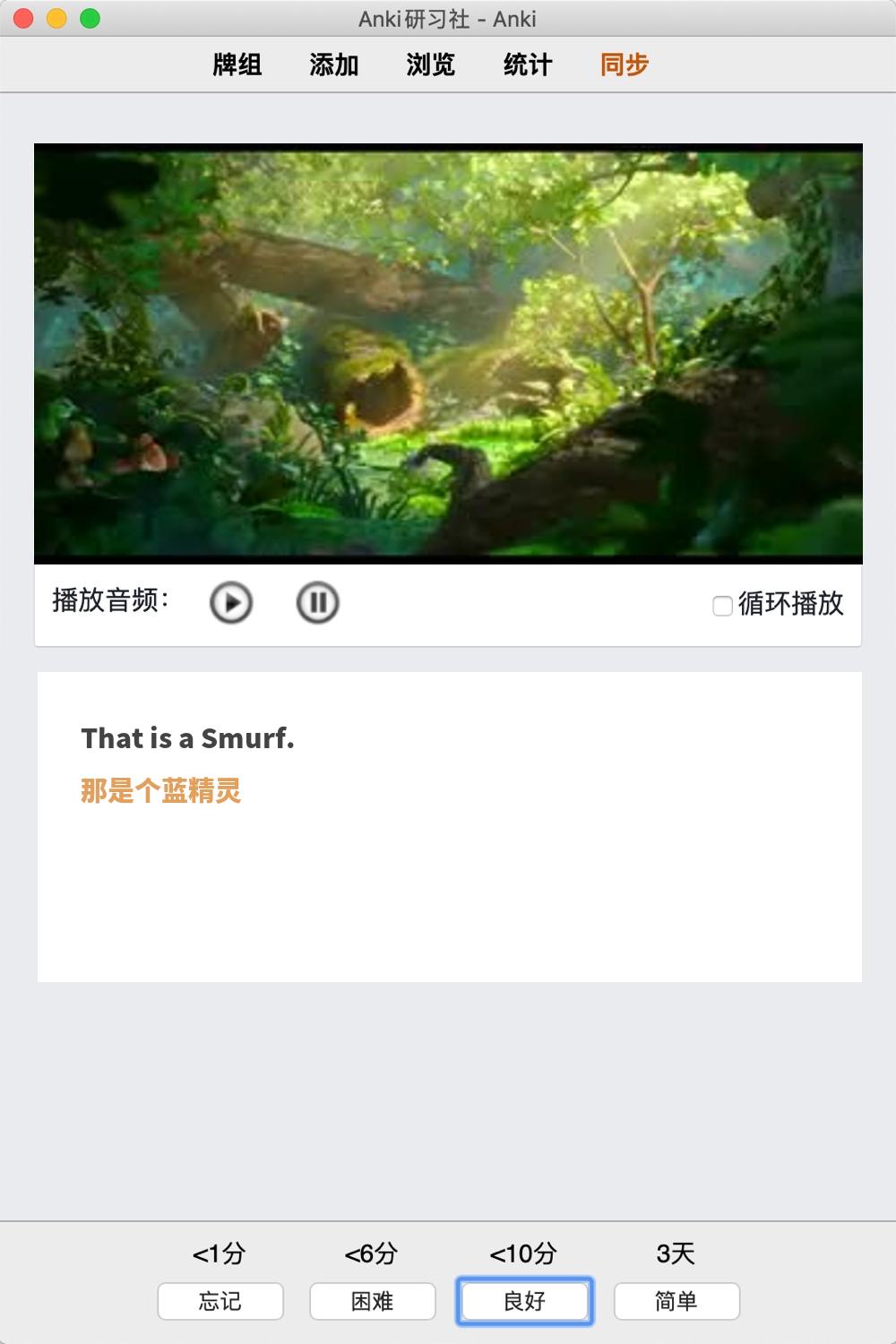Screen dimensions: 896x1344
Task: Pause the audio playback
Action: tap(317, 602)
